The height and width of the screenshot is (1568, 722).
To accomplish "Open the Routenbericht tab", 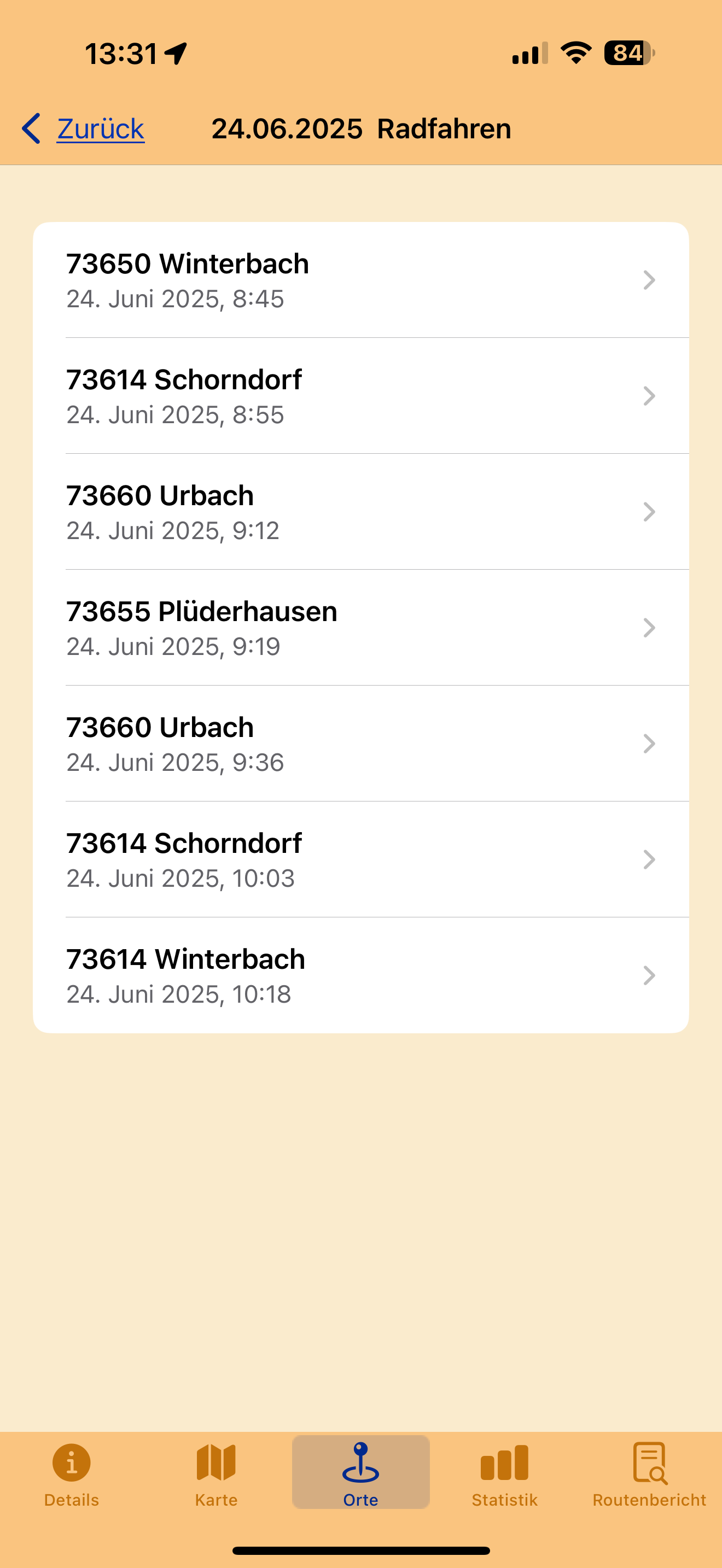I will point(649,1473).
